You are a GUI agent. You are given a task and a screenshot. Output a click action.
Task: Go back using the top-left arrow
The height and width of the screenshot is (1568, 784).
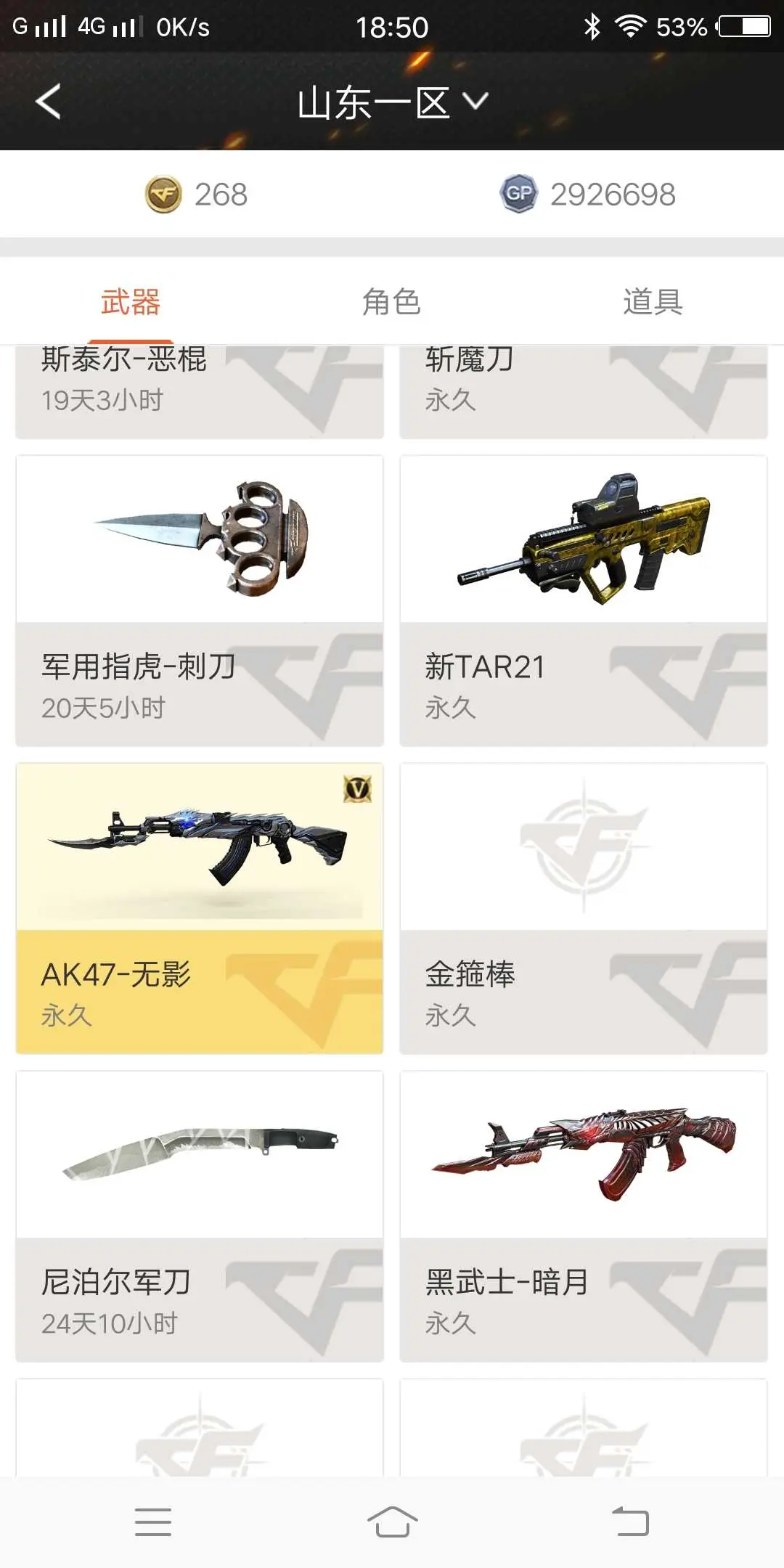[48, 102]
